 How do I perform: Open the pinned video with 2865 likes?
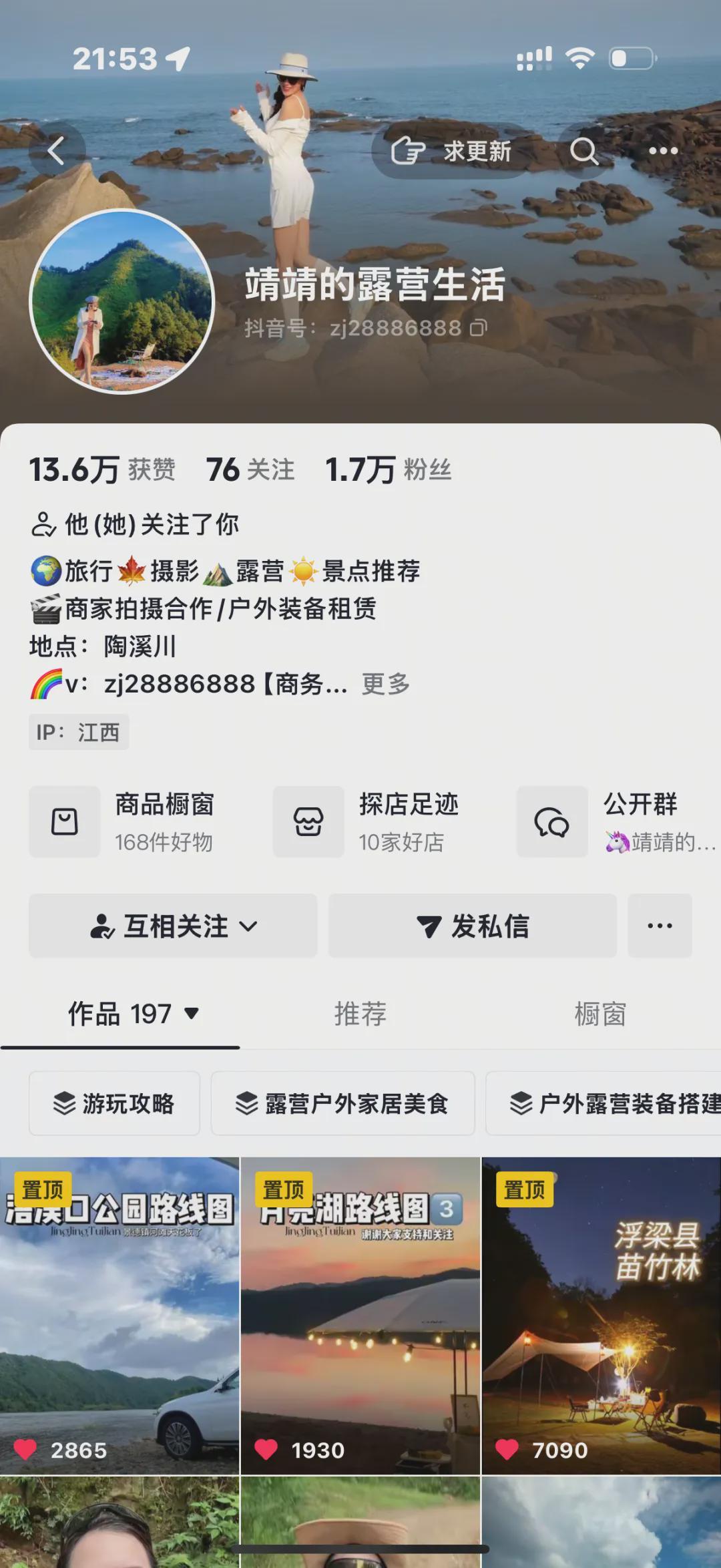[x=119, y=1316]
